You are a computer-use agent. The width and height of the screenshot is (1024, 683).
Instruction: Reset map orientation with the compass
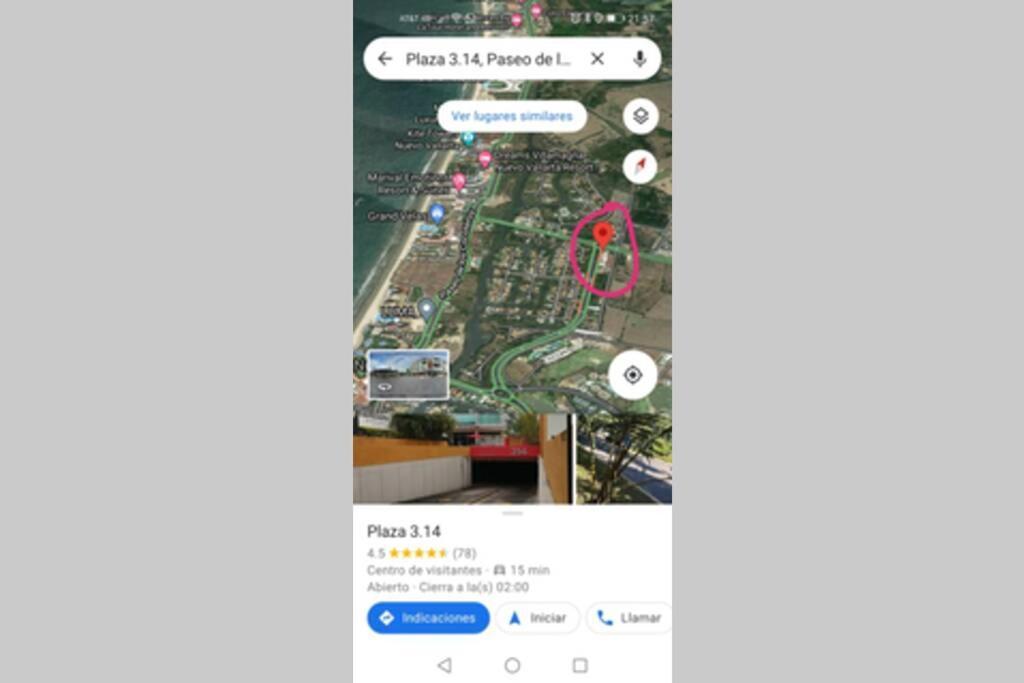[640, 166]
